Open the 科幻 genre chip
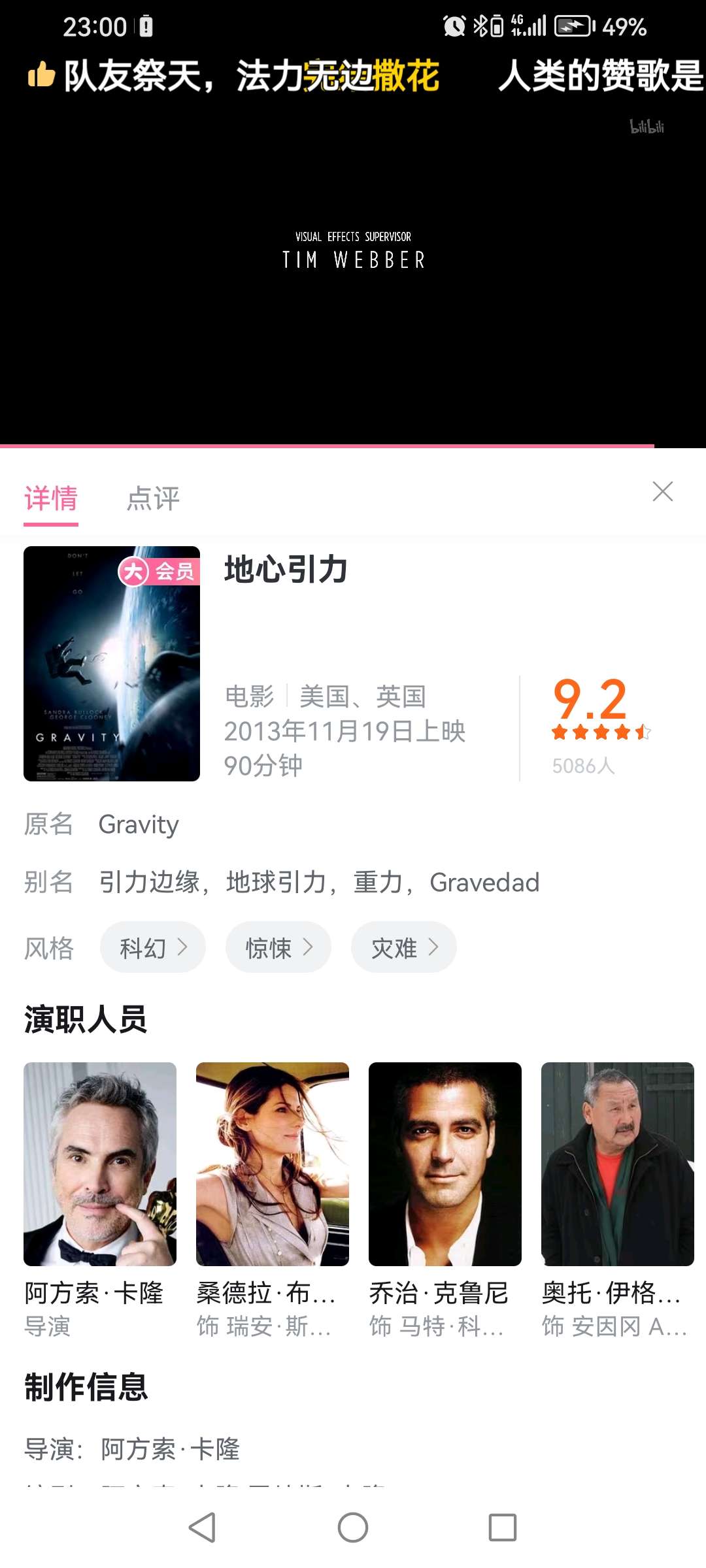 [153, 947]
